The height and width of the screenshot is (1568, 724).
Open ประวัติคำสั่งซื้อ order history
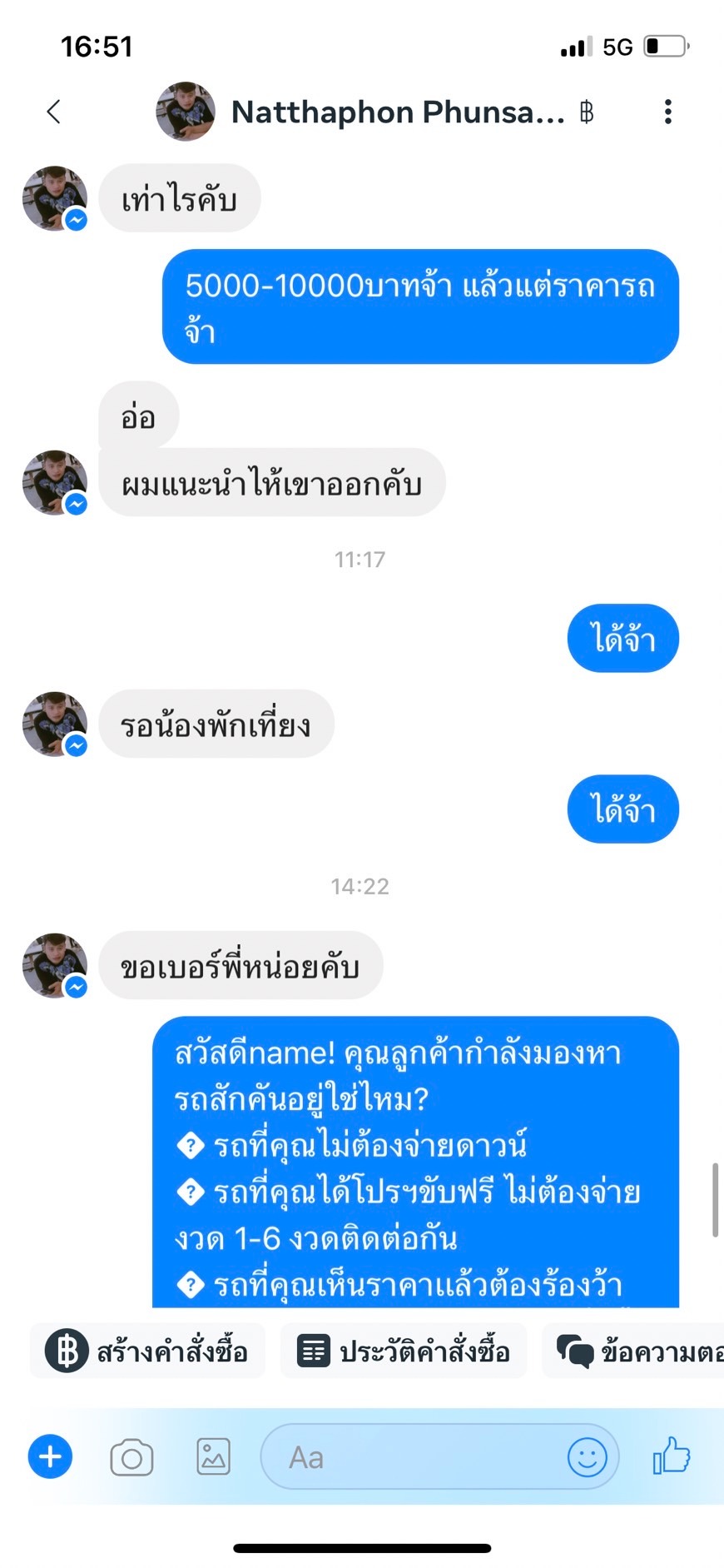[404, 1351]
